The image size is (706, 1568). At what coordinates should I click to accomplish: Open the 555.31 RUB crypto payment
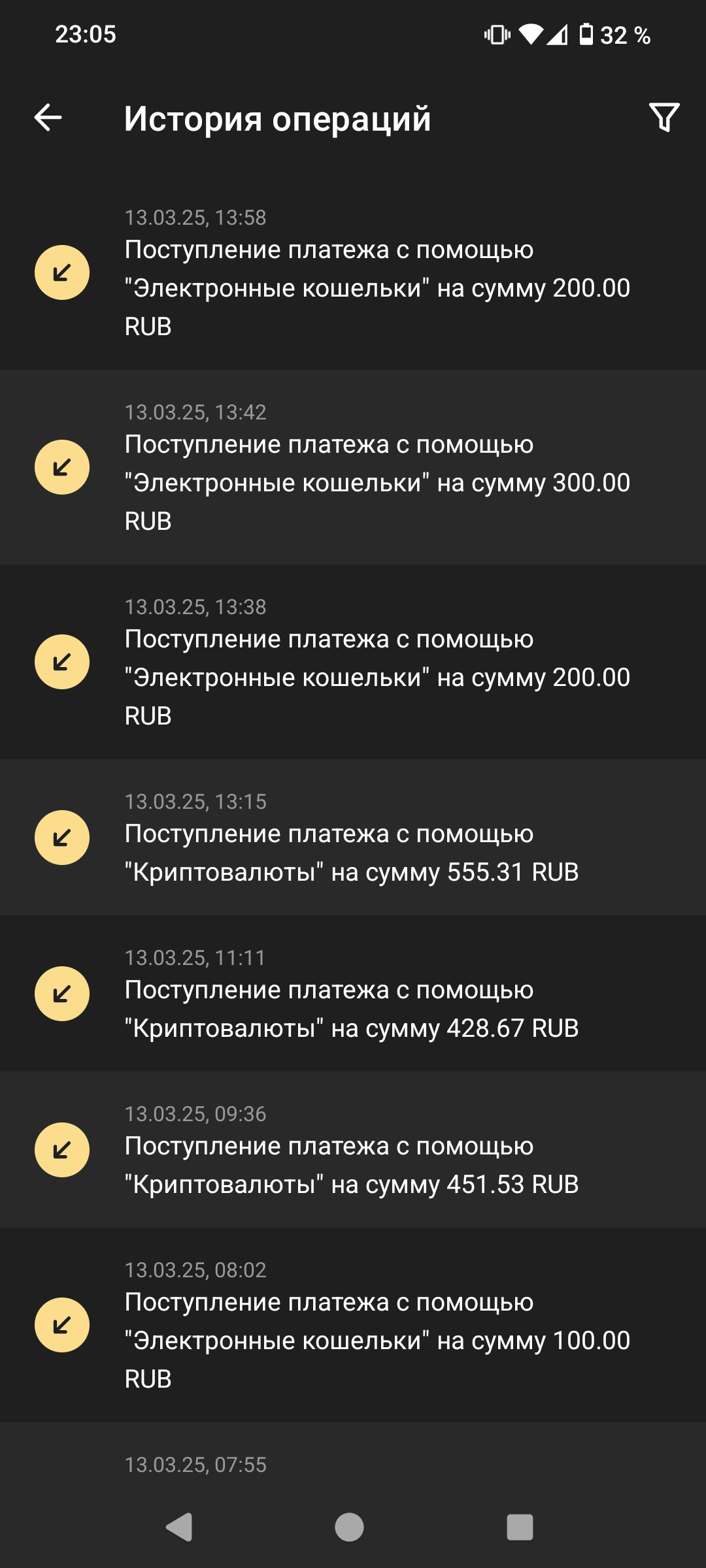point(353,838)
